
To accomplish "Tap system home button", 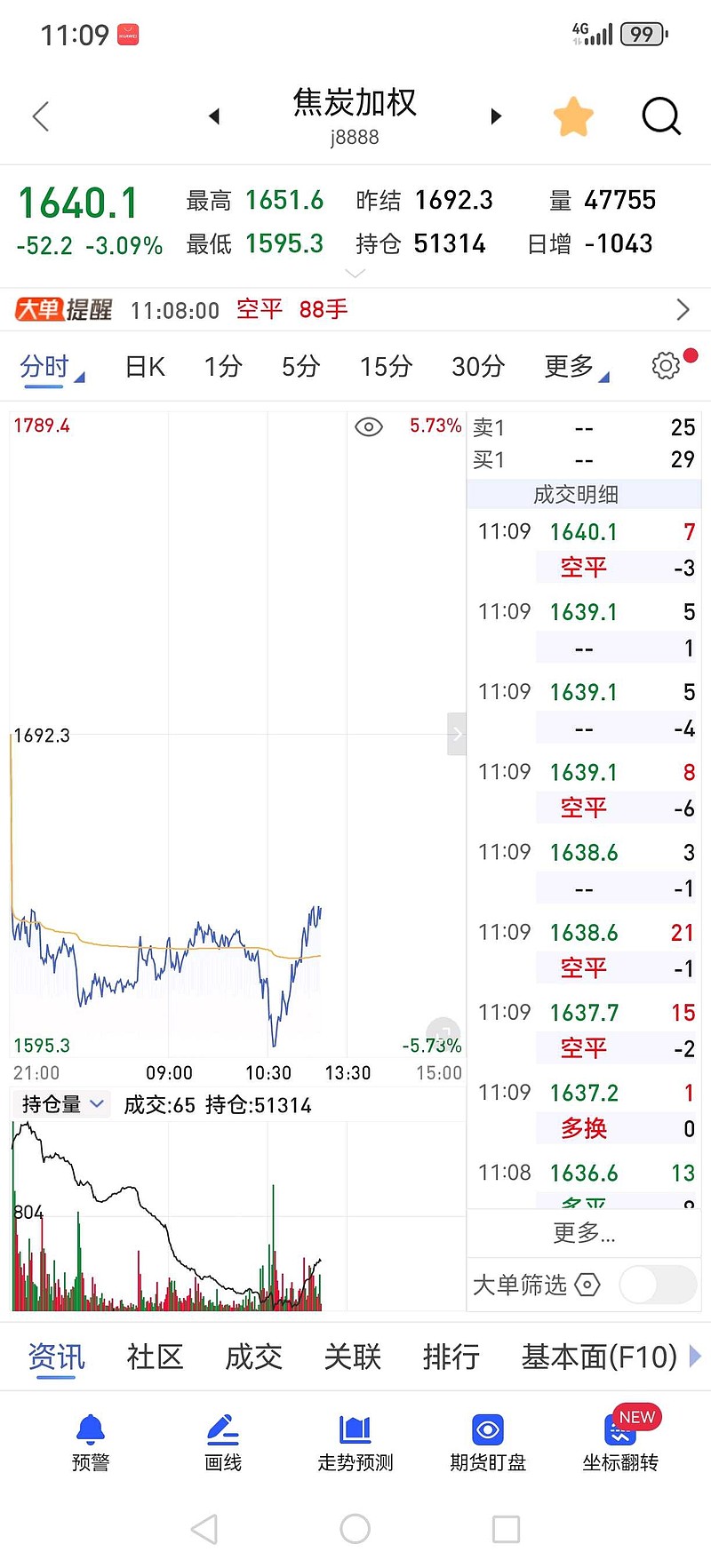I will [x=355, y=1529].
